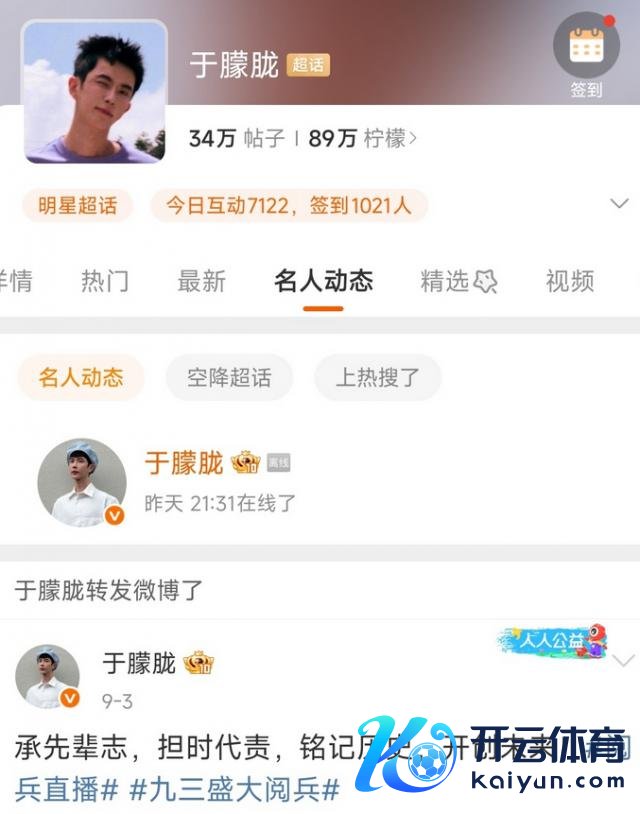
Task: View the super topic's header avatar
Action: (x=95, y=91)
